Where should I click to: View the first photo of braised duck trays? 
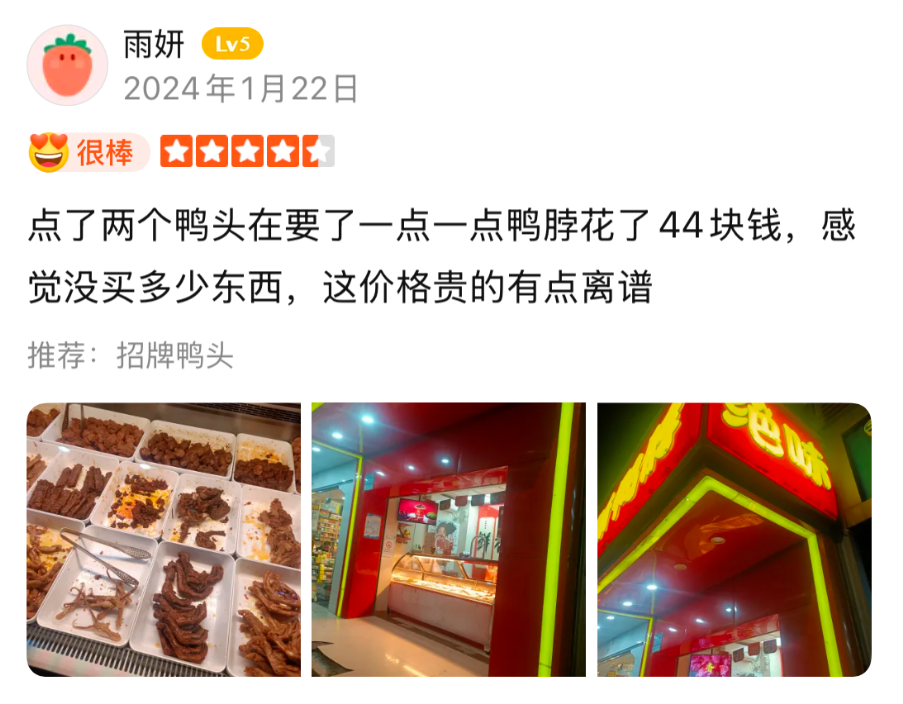[163, 539]
